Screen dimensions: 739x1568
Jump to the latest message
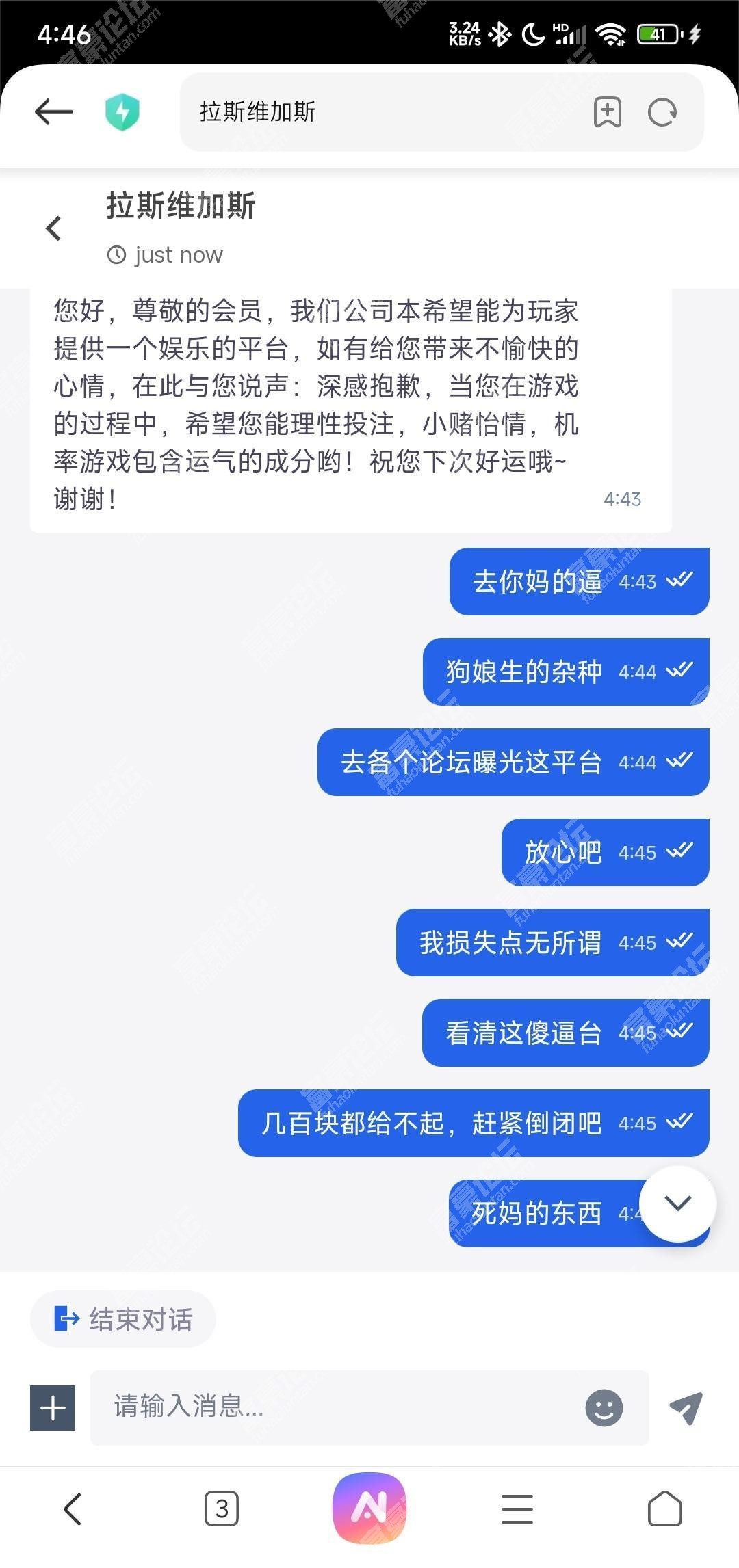(677, 1204)
